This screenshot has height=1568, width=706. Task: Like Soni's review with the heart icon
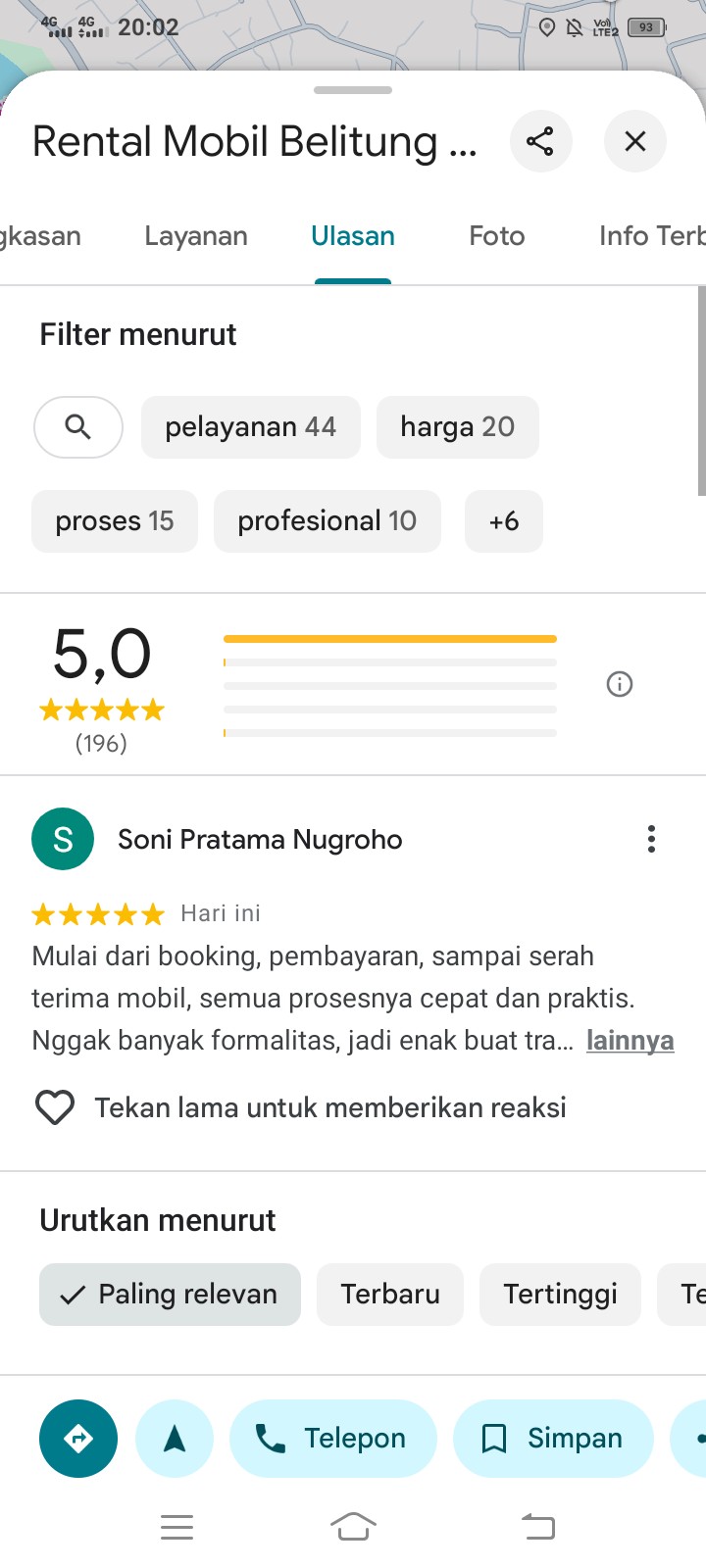pyautogui.click(x=55, y=1107)
